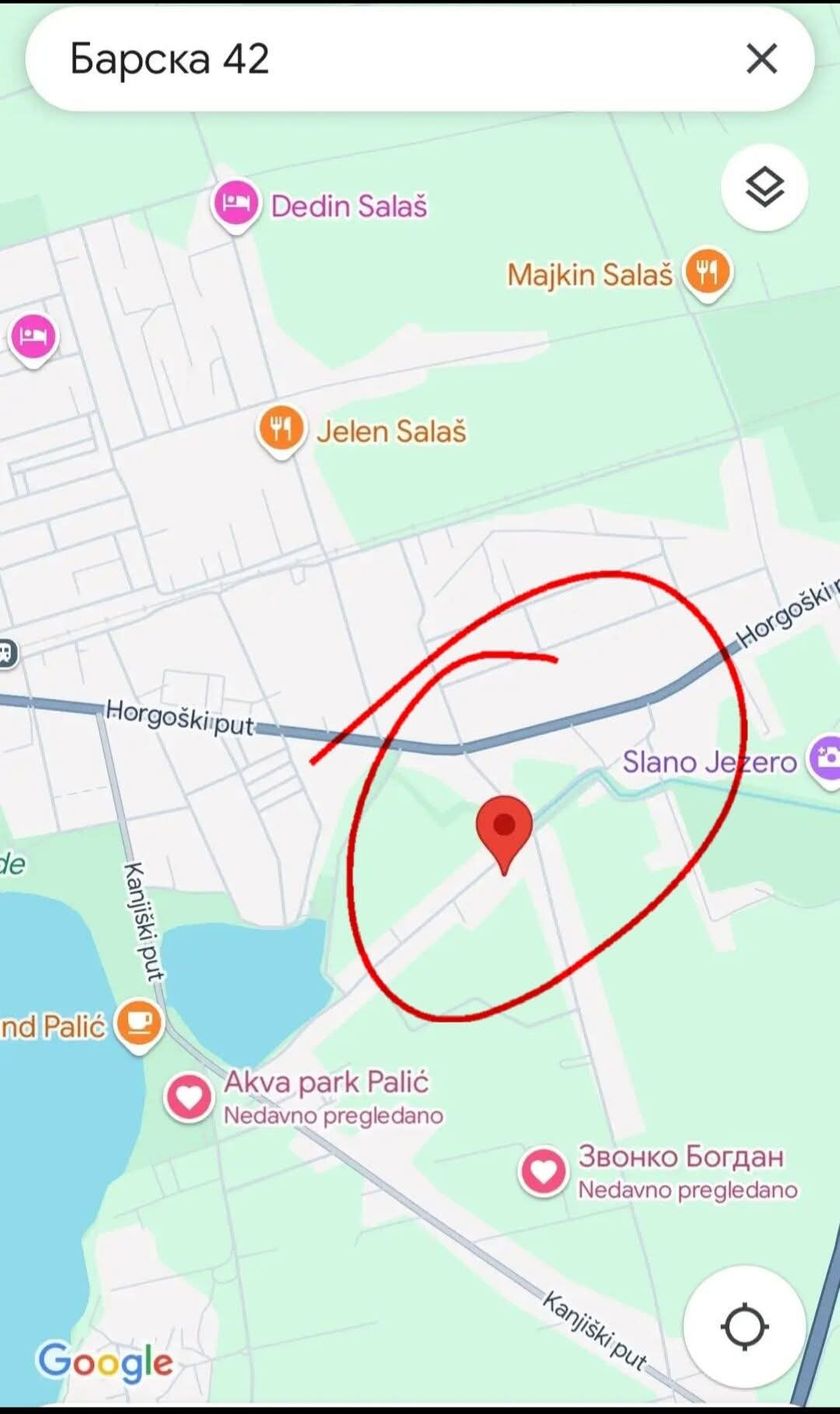View the Slano Jezero photo spot

tap(825, 757)
